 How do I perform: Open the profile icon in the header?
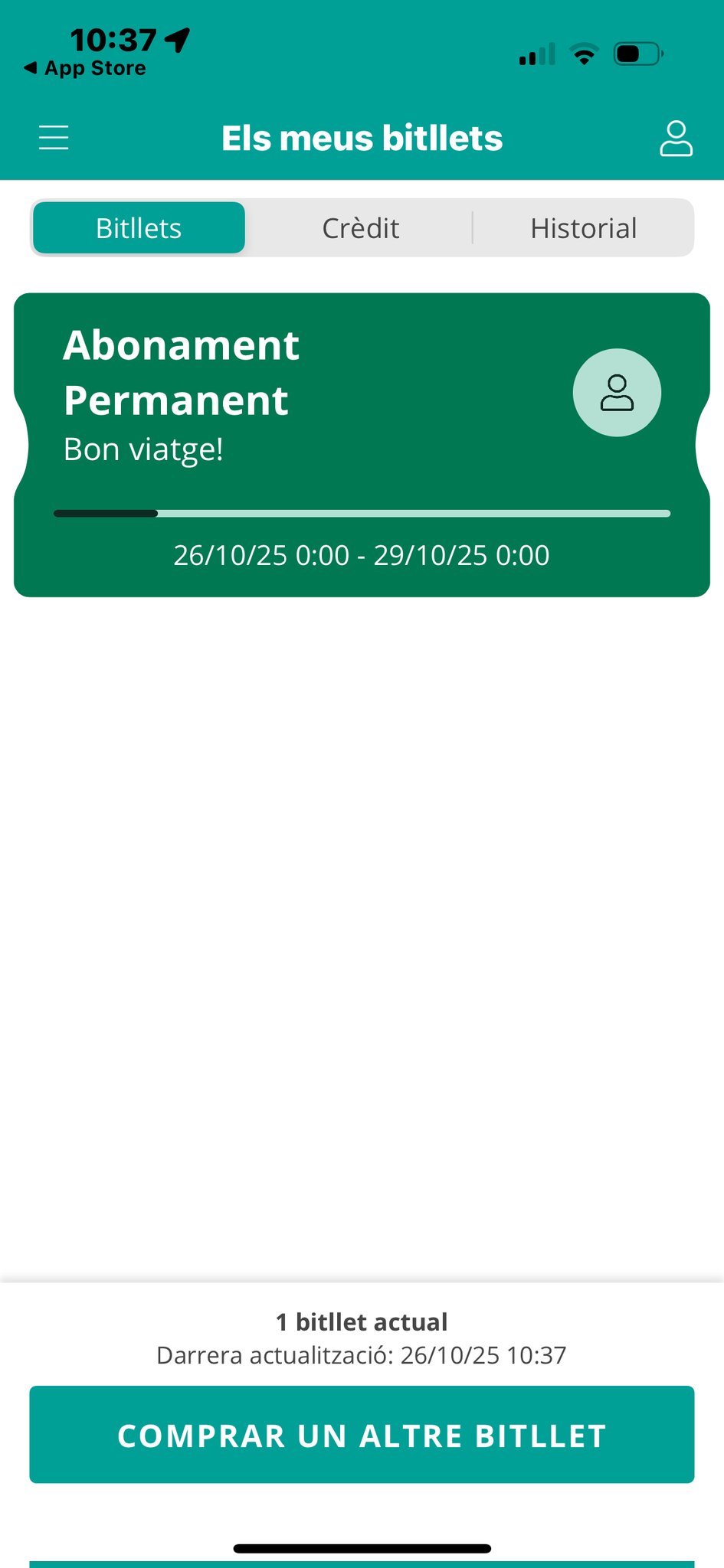pos(676,138)
